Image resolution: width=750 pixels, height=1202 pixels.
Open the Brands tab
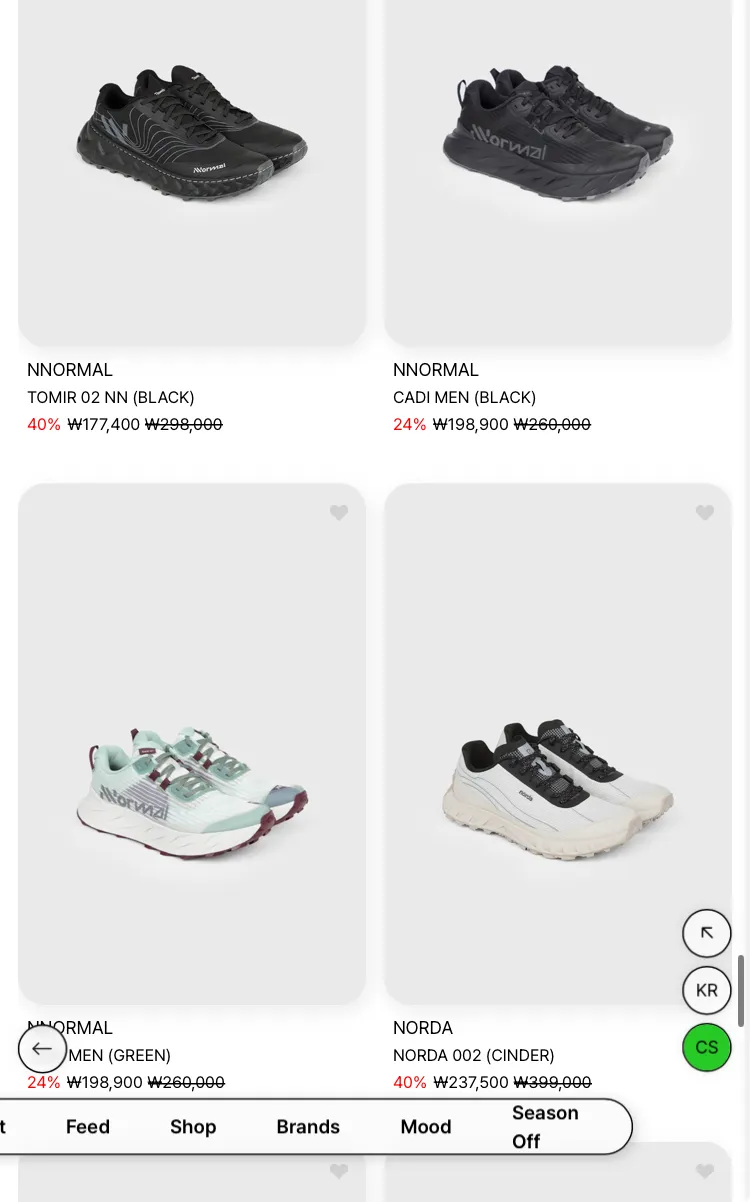pos(308,1127)
